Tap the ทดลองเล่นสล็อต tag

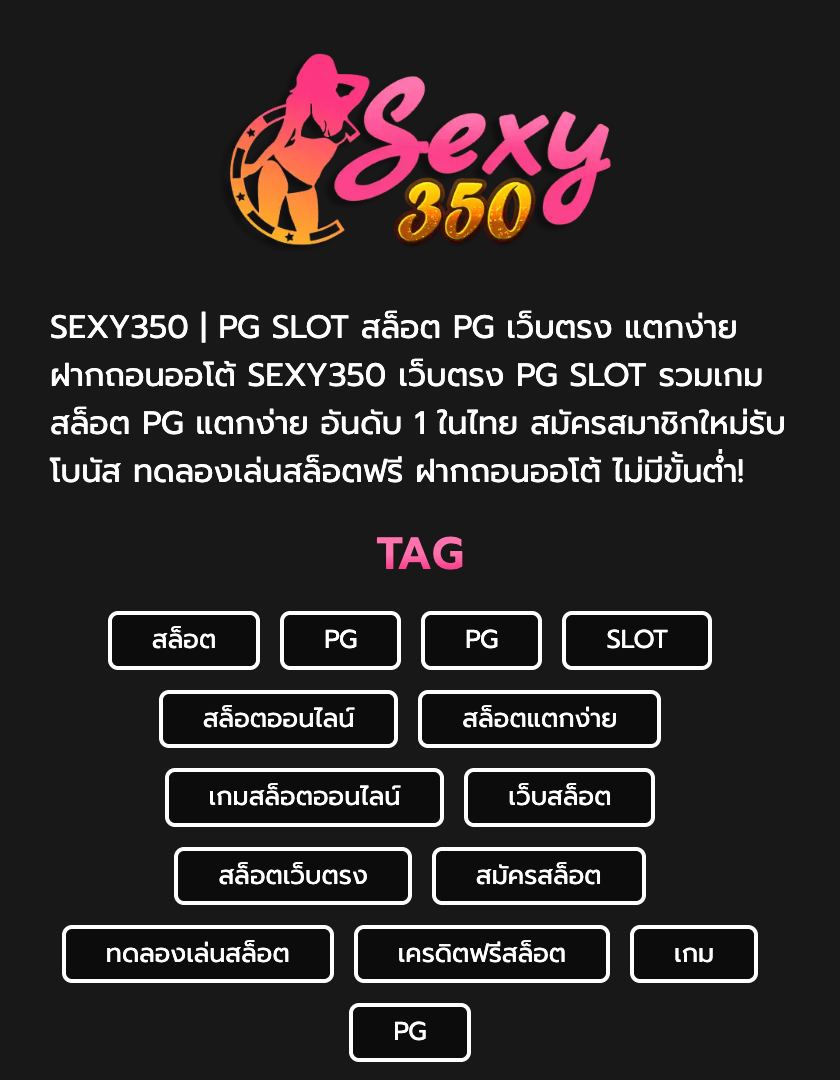click(198, 954)
